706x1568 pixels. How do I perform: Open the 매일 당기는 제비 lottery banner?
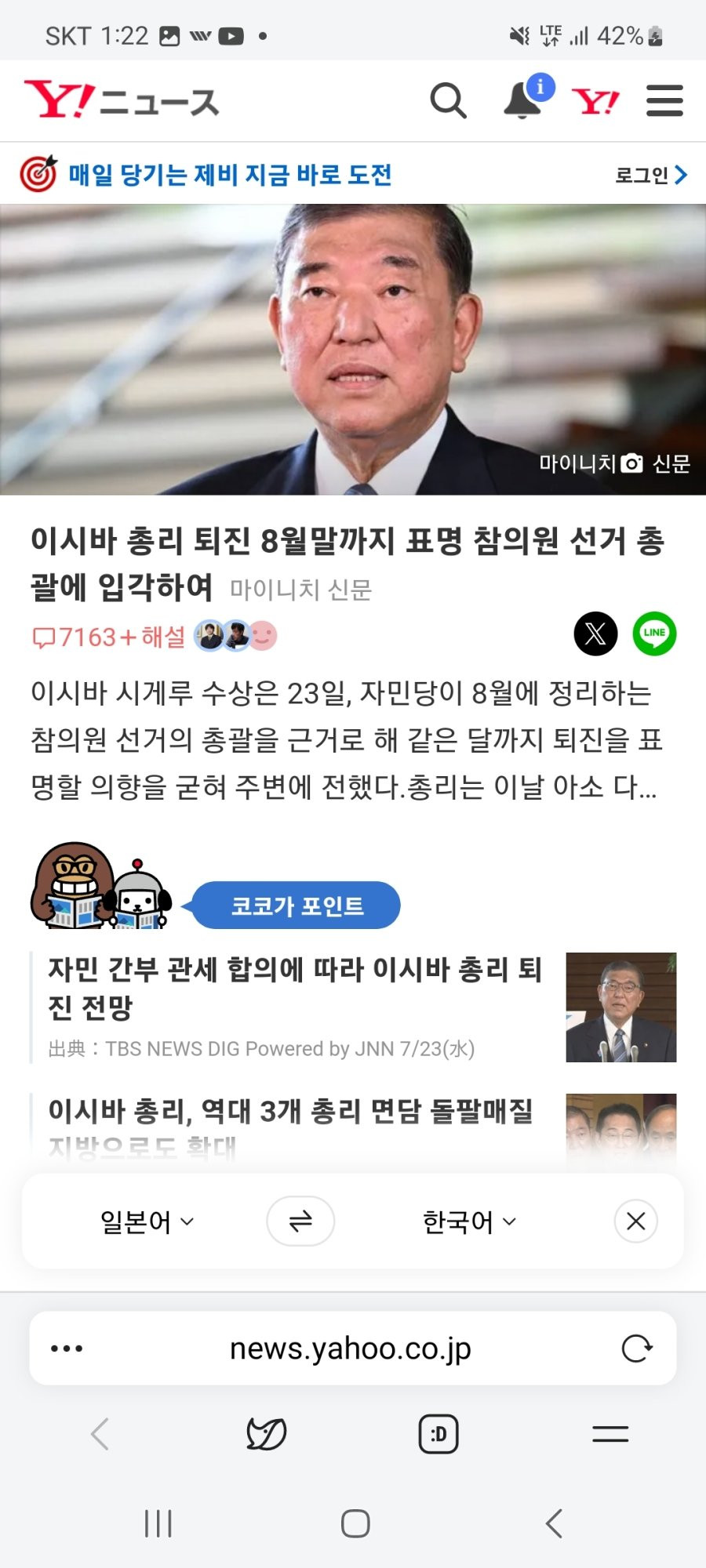[229, 174]
